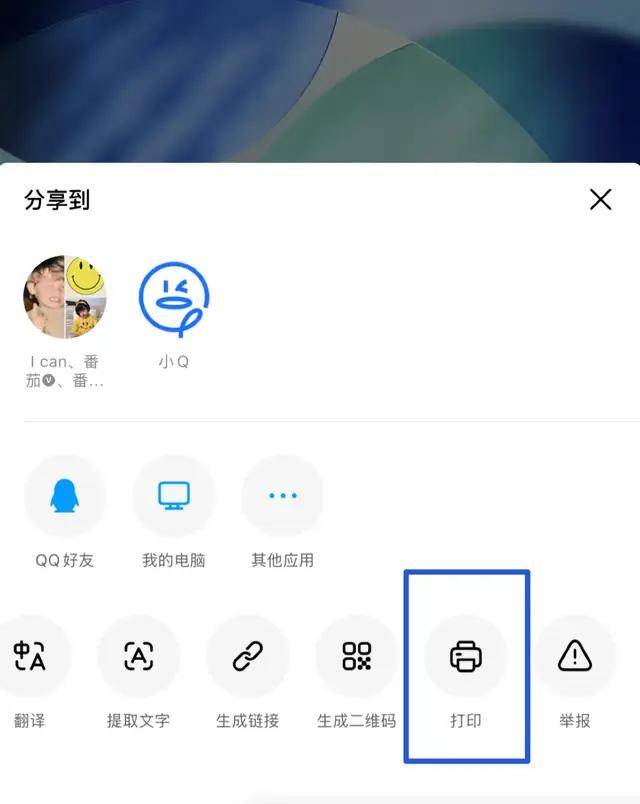
Task: Close the 分享到 share sheet
Action: pos(600,200)
